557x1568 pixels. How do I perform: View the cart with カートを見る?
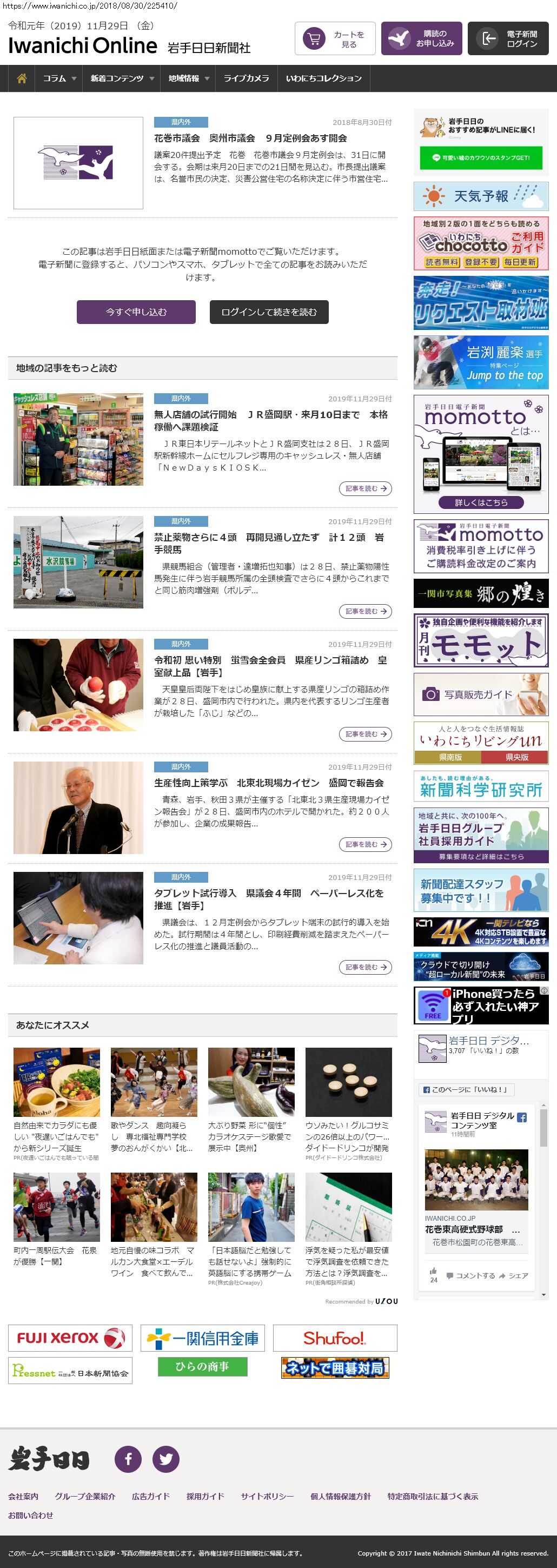pos(335,39)
